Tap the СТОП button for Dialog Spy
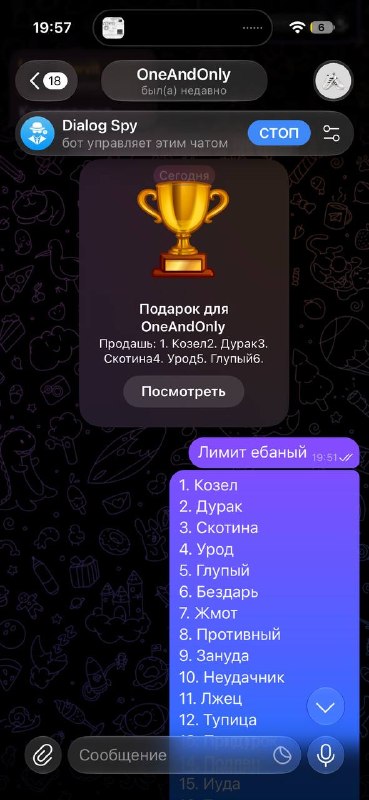 [x=279, y=134]
